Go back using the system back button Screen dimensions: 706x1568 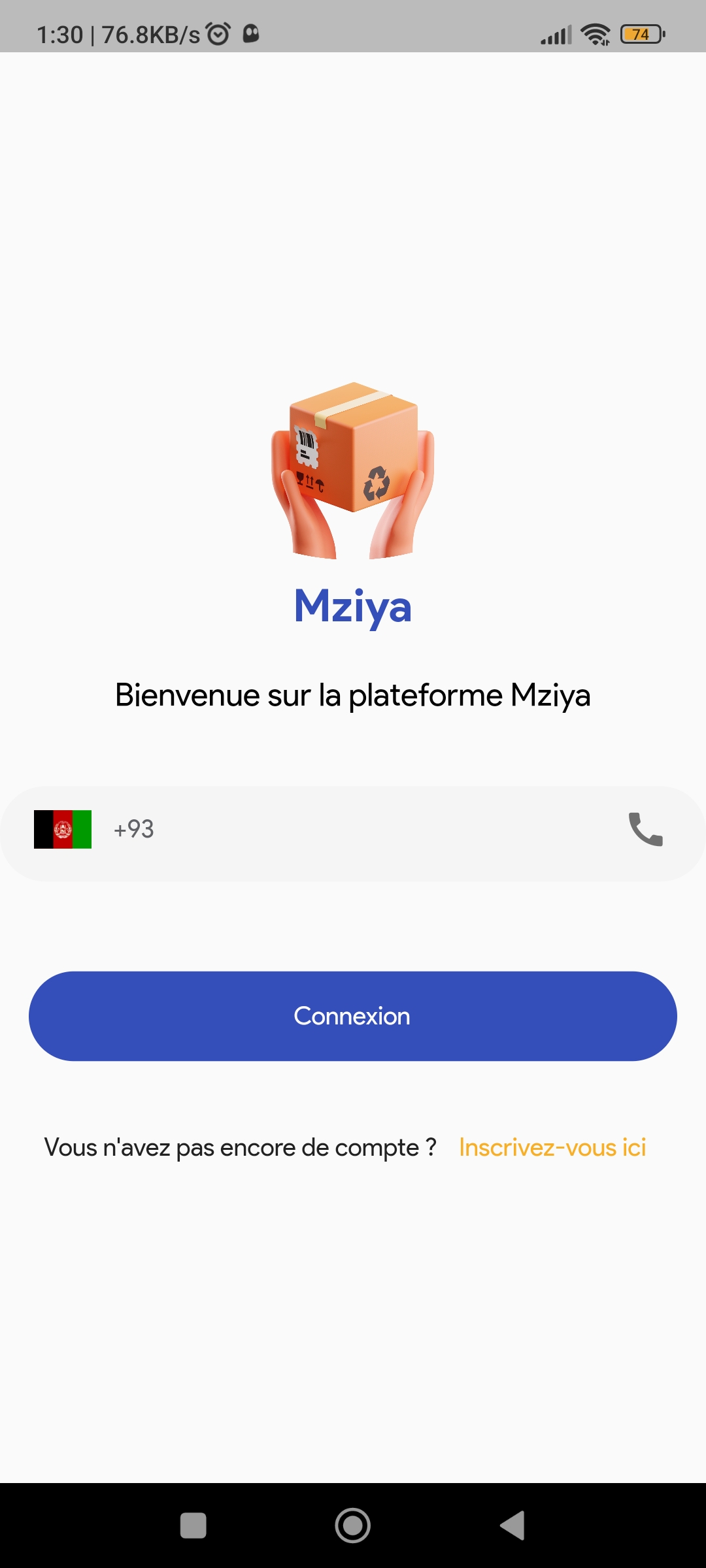(x=513, y=1526)
